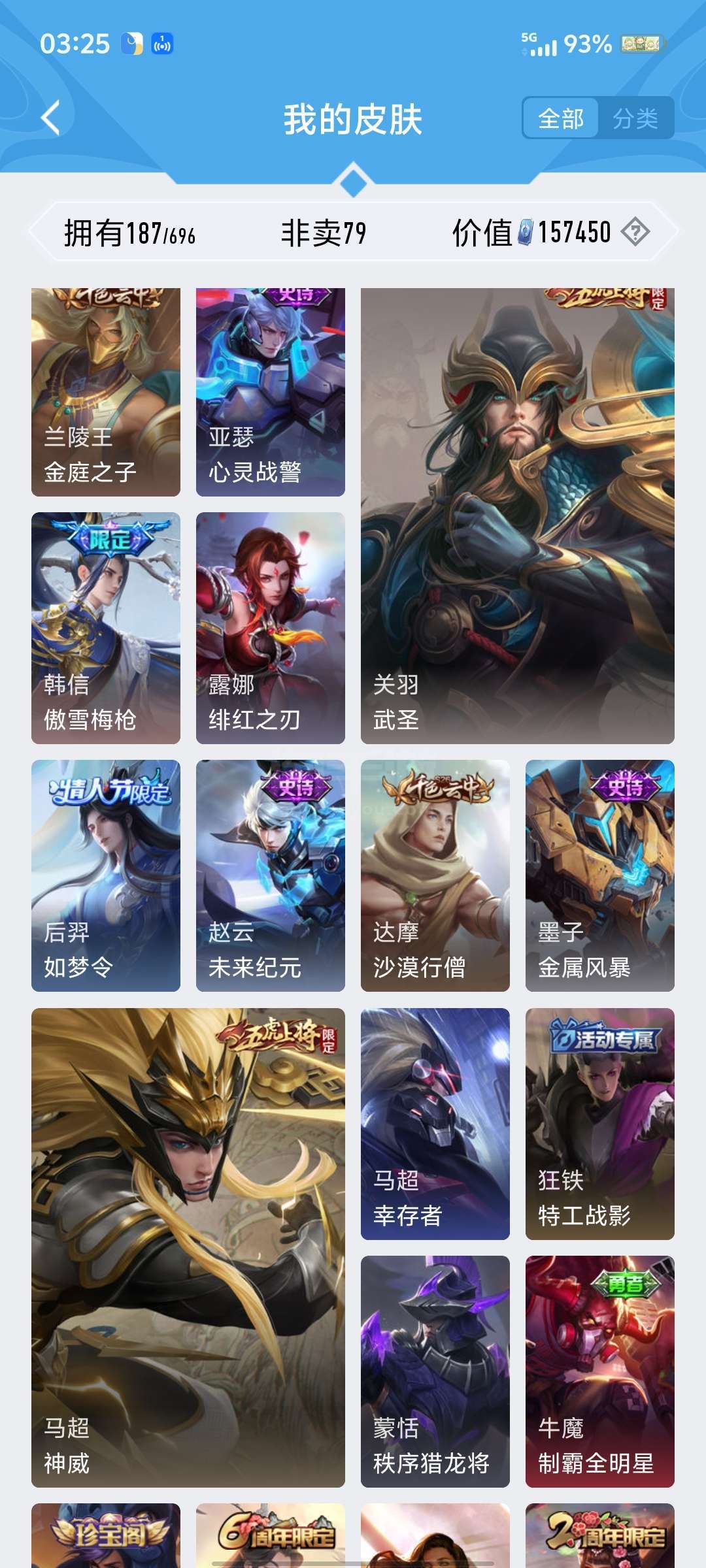
Task: Open 亚瑟 心灵战警 skin card
Action: pos(271,392)
